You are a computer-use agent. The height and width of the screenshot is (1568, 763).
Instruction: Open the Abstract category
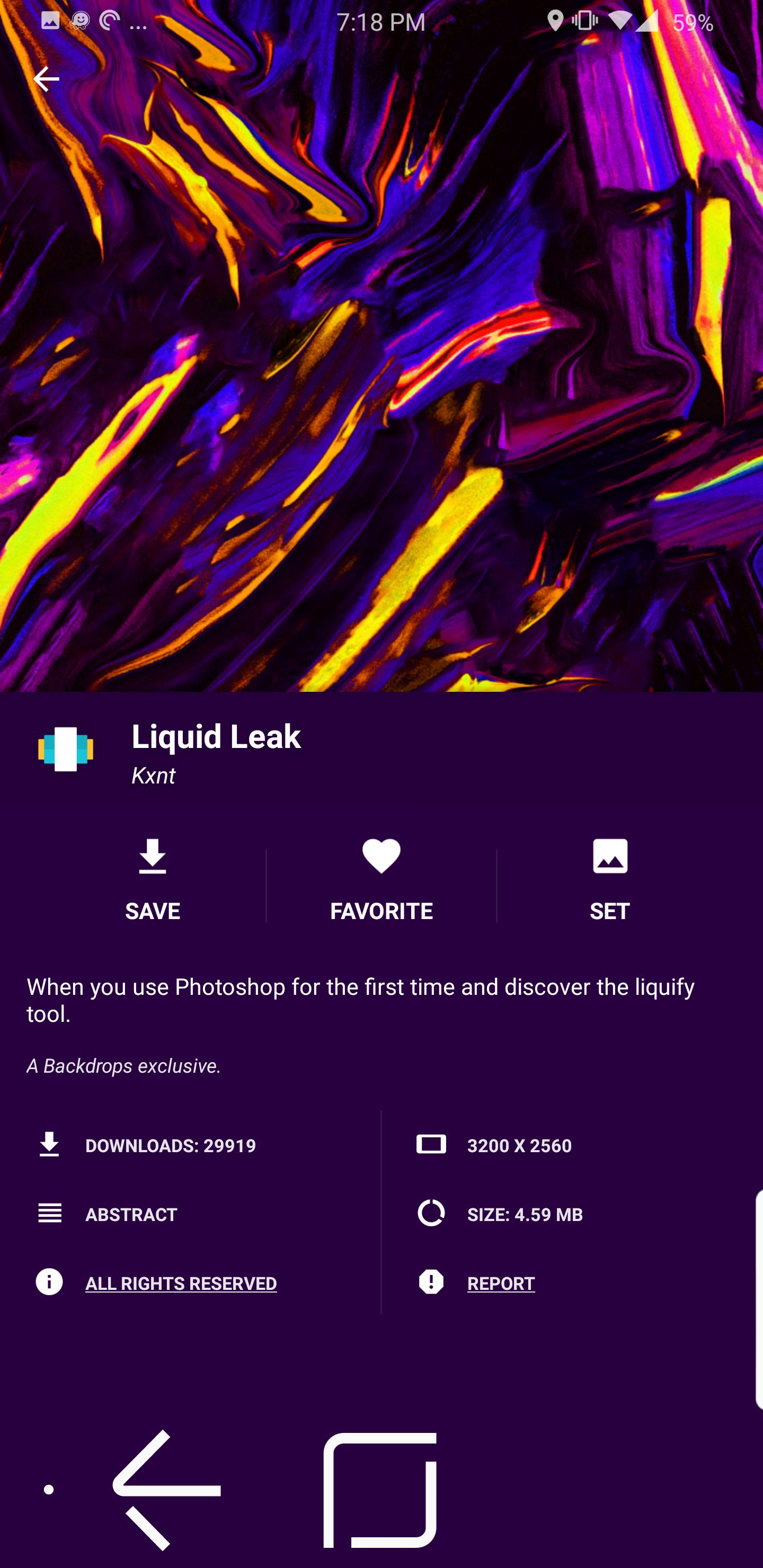(131, 1214)
